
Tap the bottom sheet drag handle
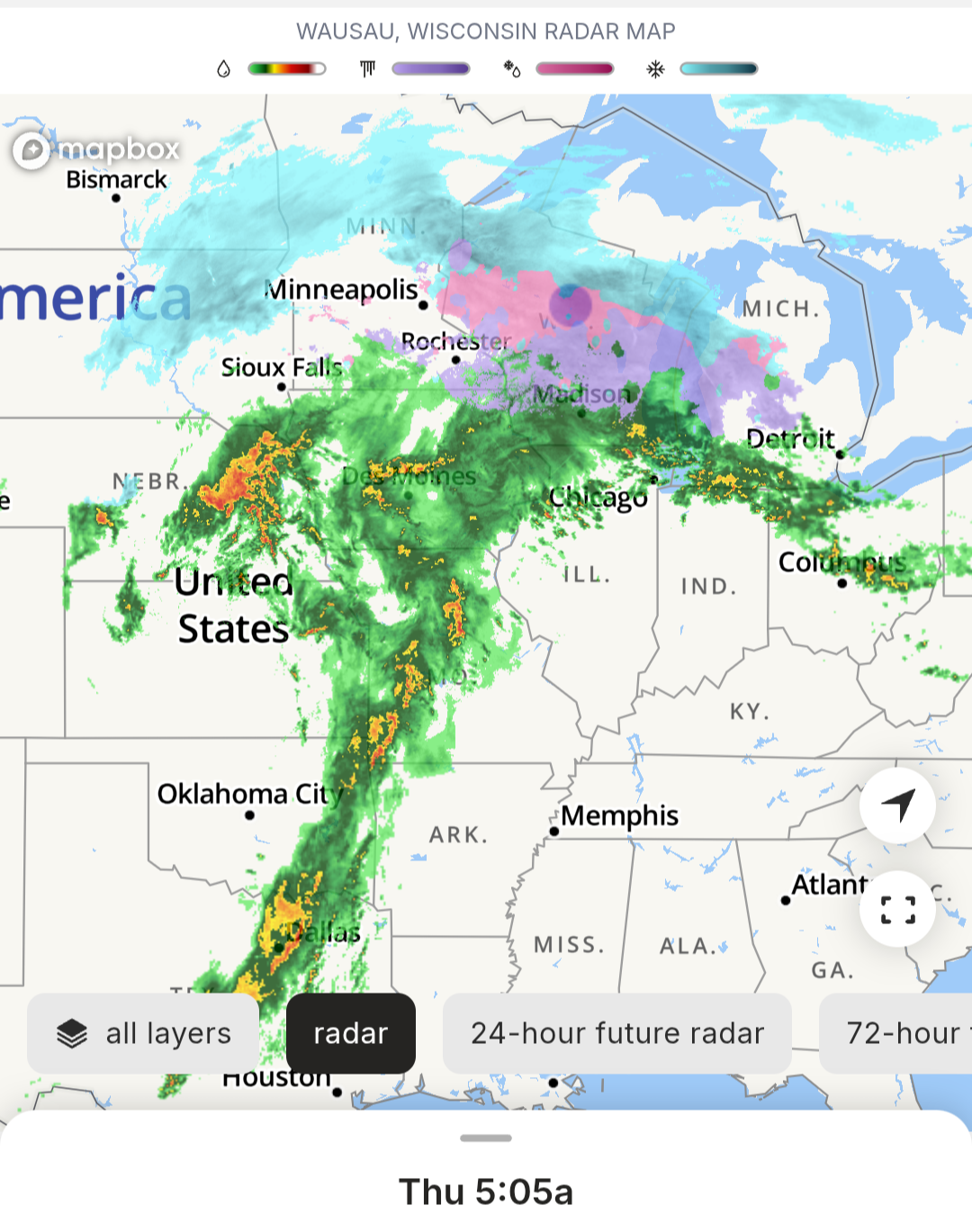tap(486, 1138)
